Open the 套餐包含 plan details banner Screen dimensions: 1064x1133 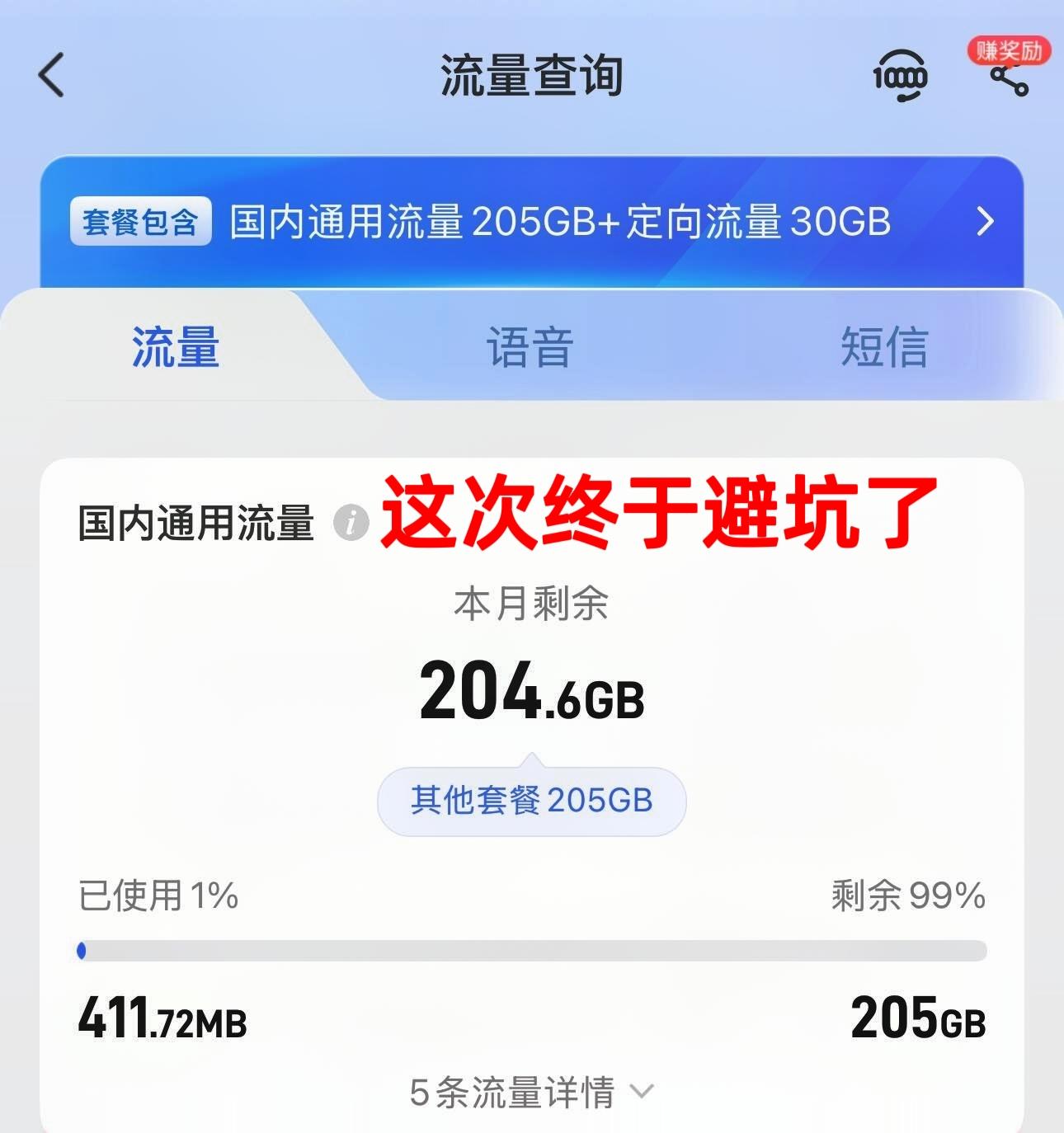531,222
